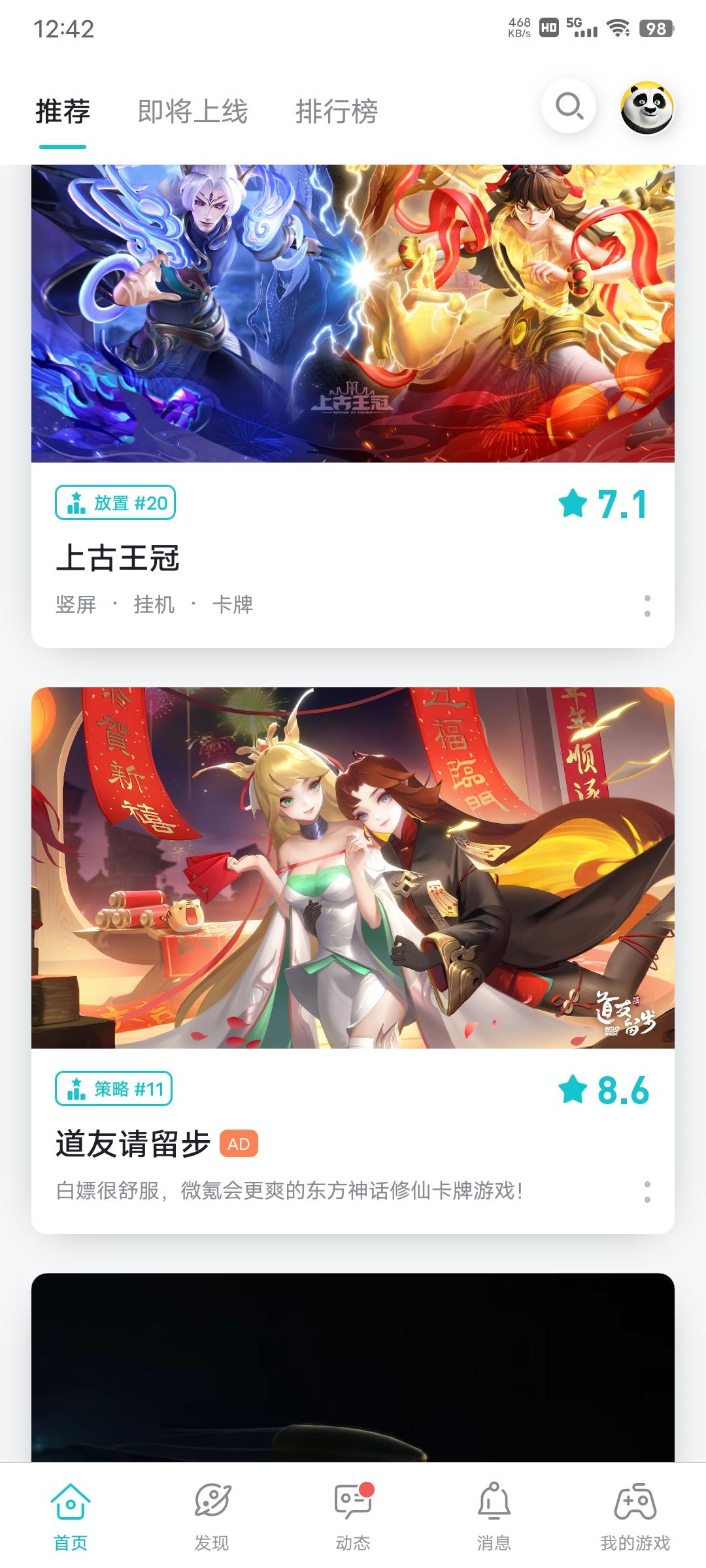706x1568 pixels.
Task: Open the search icon
Action: 568,105
